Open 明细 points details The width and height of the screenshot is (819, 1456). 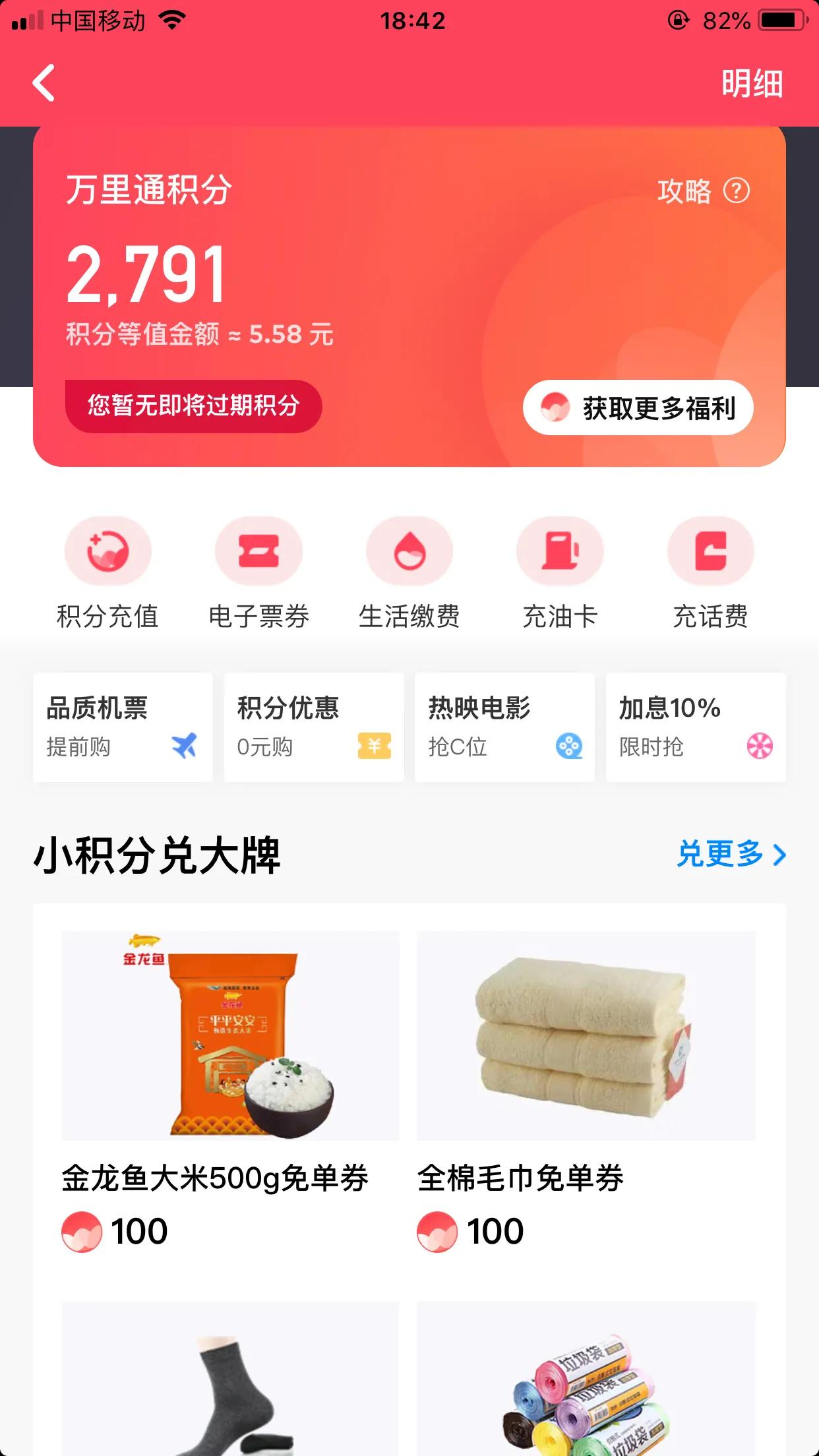click(754, 84)
